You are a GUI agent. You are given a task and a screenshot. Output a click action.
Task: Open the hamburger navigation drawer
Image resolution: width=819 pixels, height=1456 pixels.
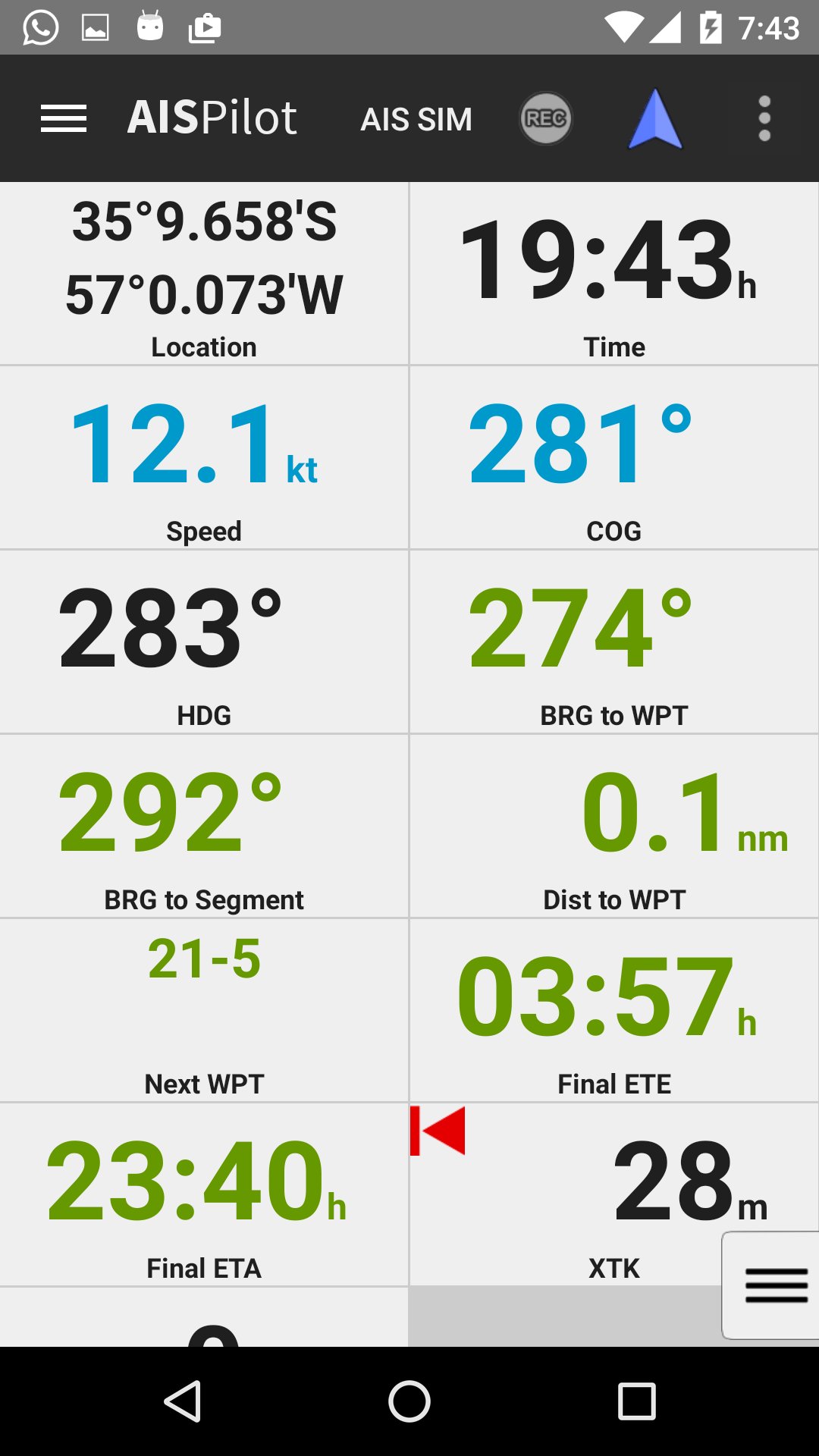point(64,119)
